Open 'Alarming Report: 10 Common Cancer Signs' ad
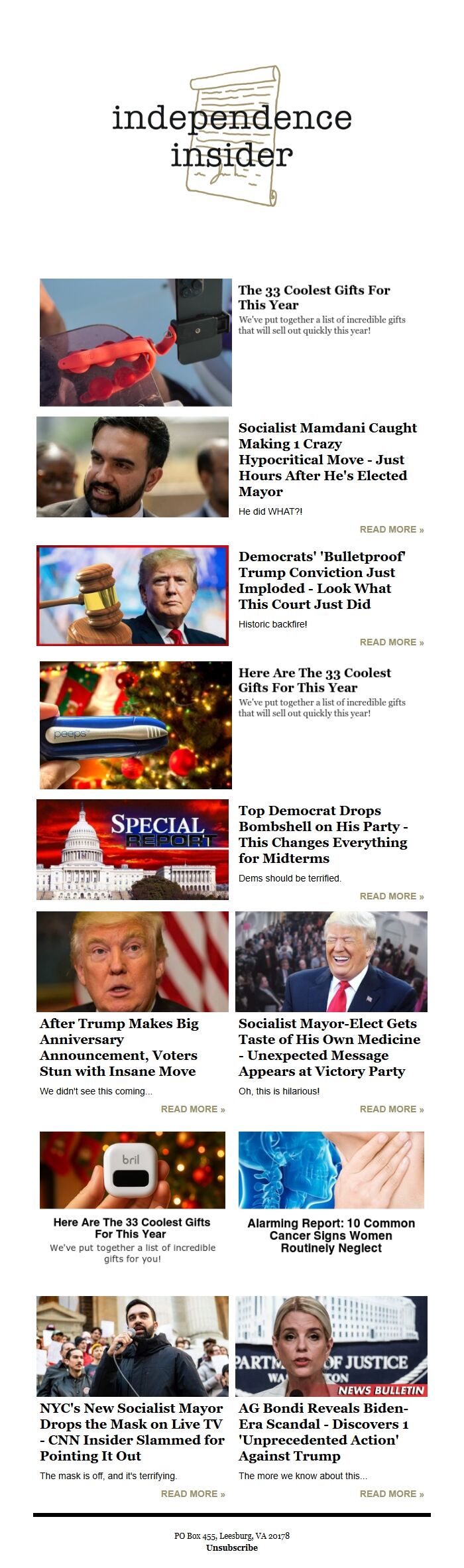The height and width of the screenshot is (1568, 464). tap(331, 1236)
